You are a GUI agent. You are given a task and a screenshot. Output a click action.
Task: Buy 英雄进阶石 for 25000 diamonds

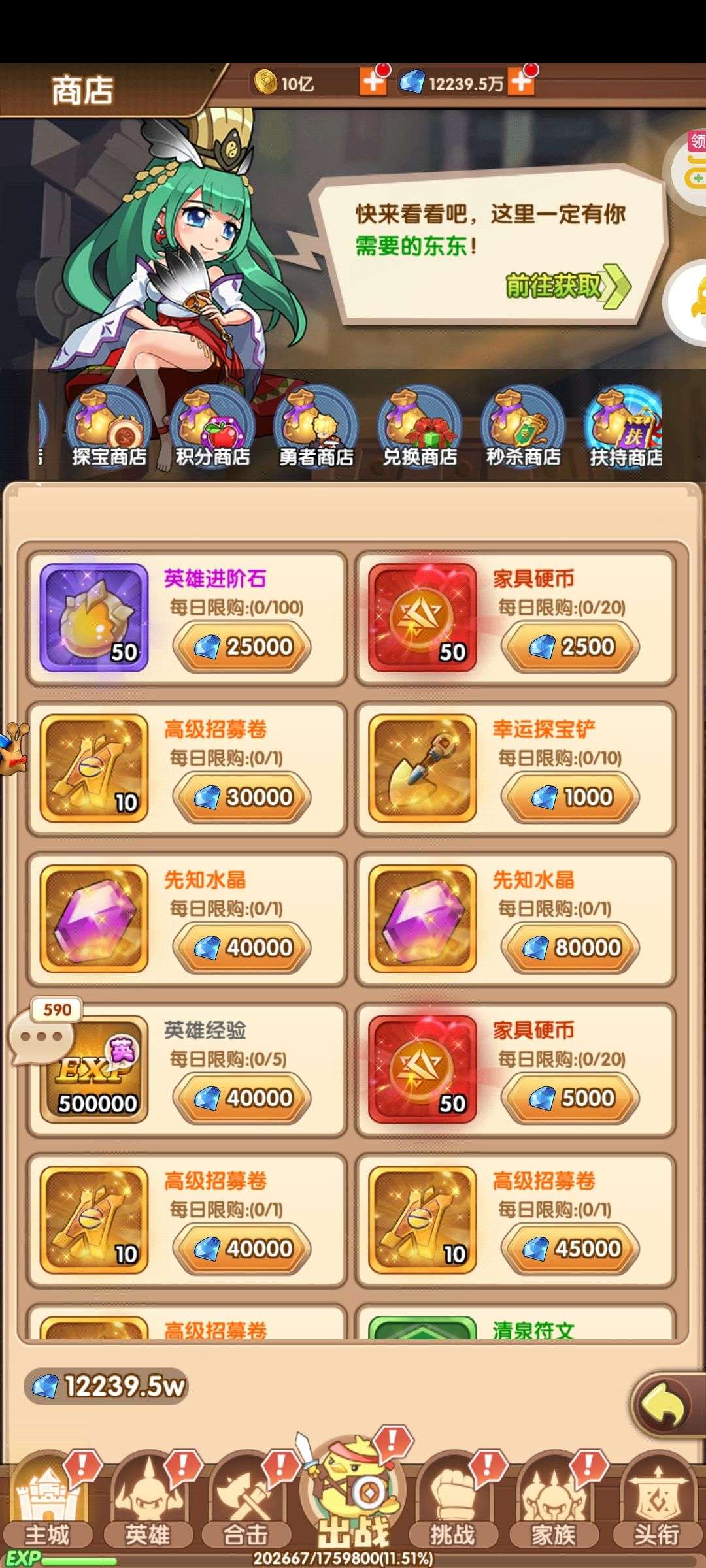[x=241, y=647]
